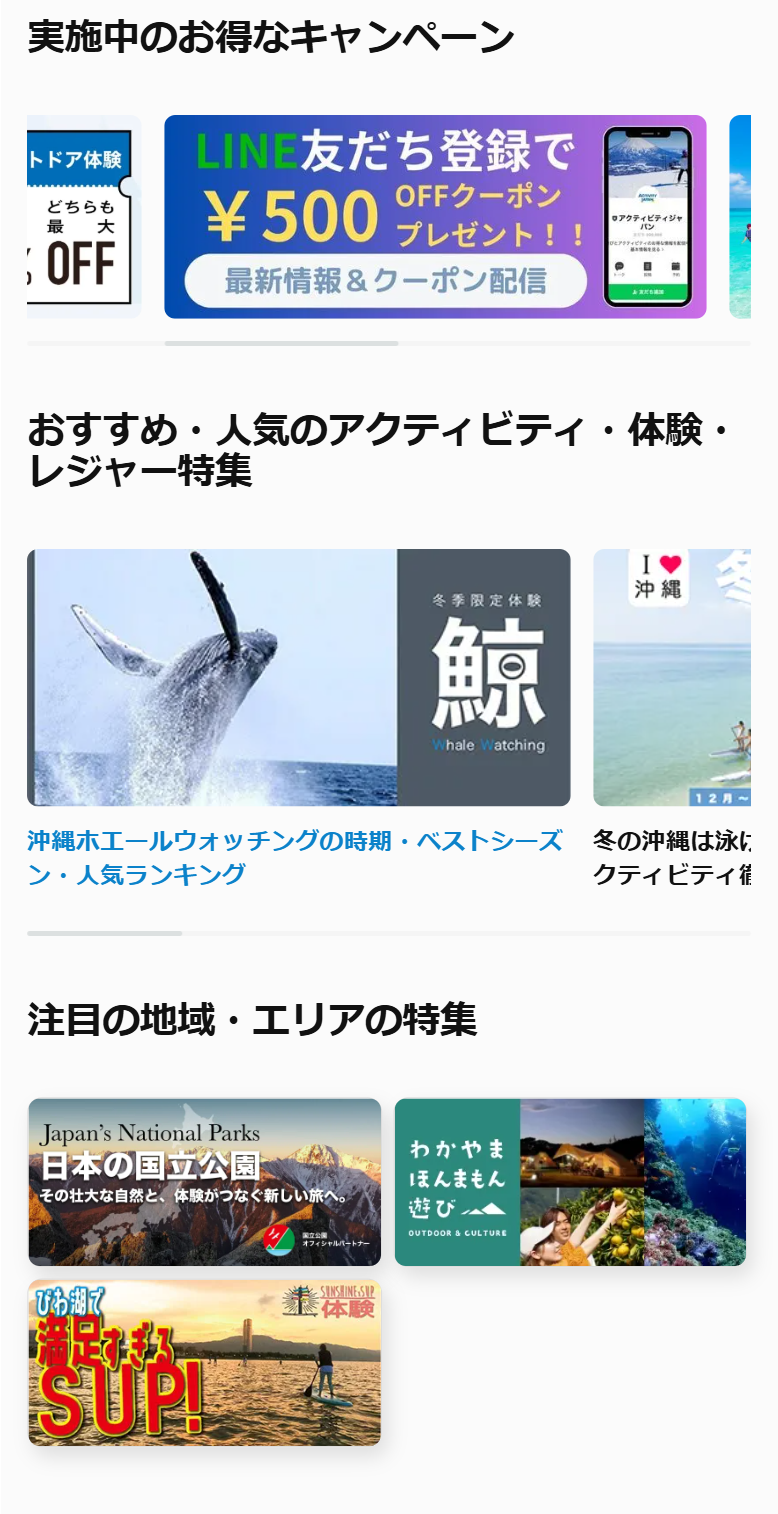The width and height of the screenshot is (778, 1514).
Task: Open the LINE friend registration ¥500 coupon banner
Action: [x=435, y=217]
